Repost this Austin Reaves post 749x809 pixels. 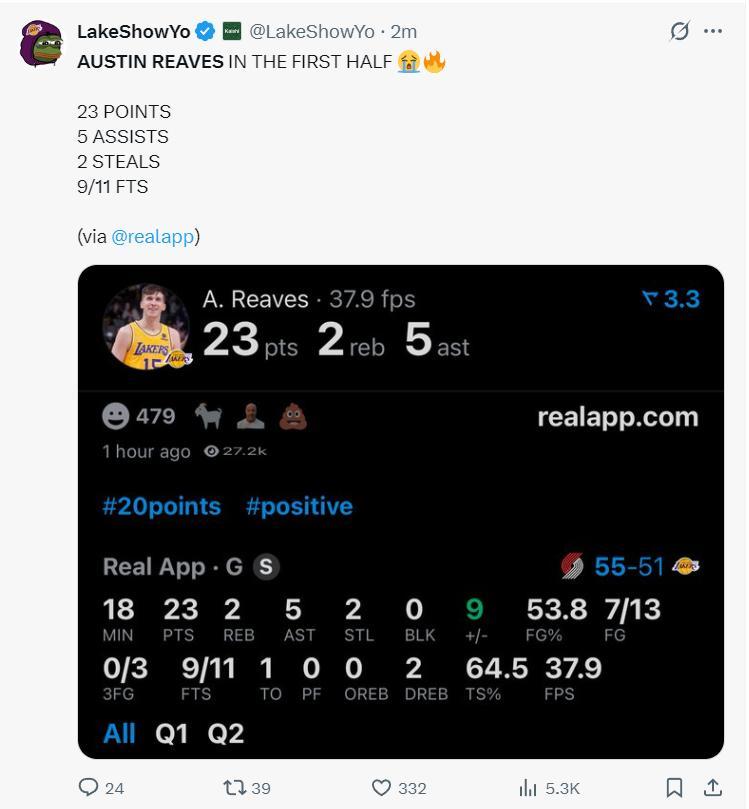coord(234,788)
